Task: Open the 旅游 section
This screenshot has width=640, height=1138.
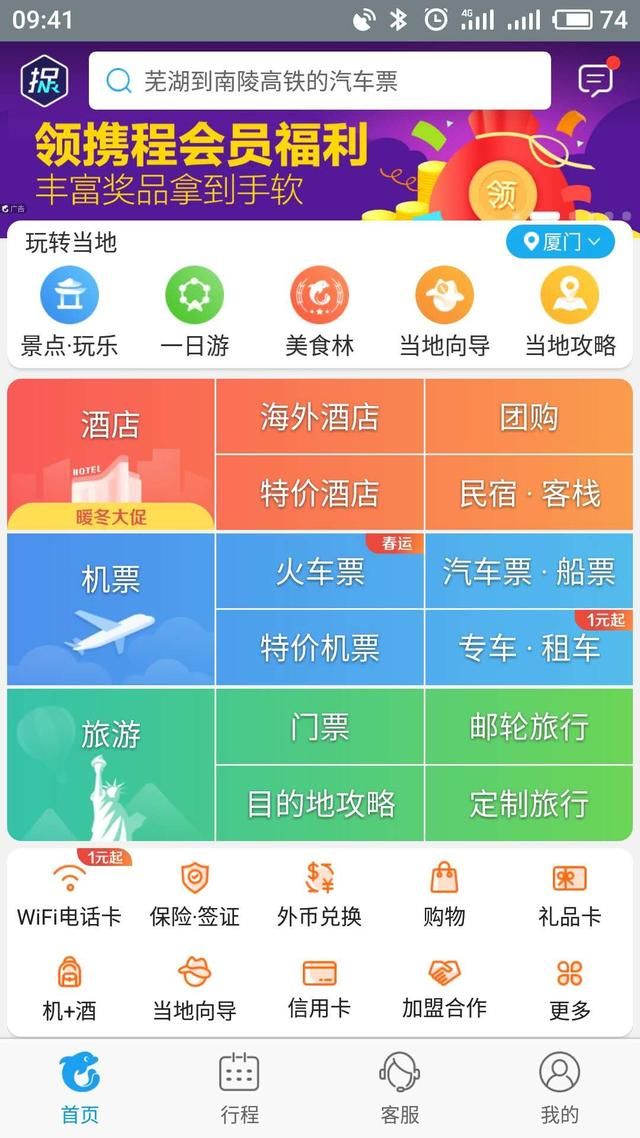Action: click(110, 764)
